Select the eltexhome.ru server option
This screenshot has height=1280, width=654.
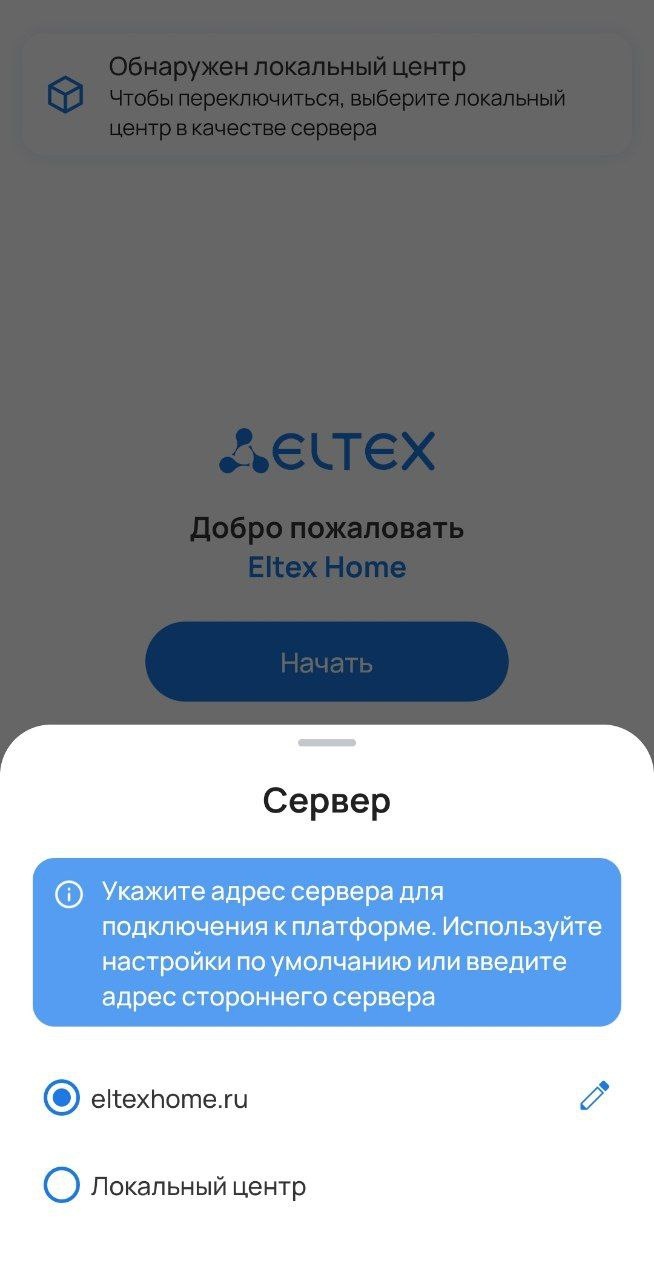click(x=62, y=1099)
